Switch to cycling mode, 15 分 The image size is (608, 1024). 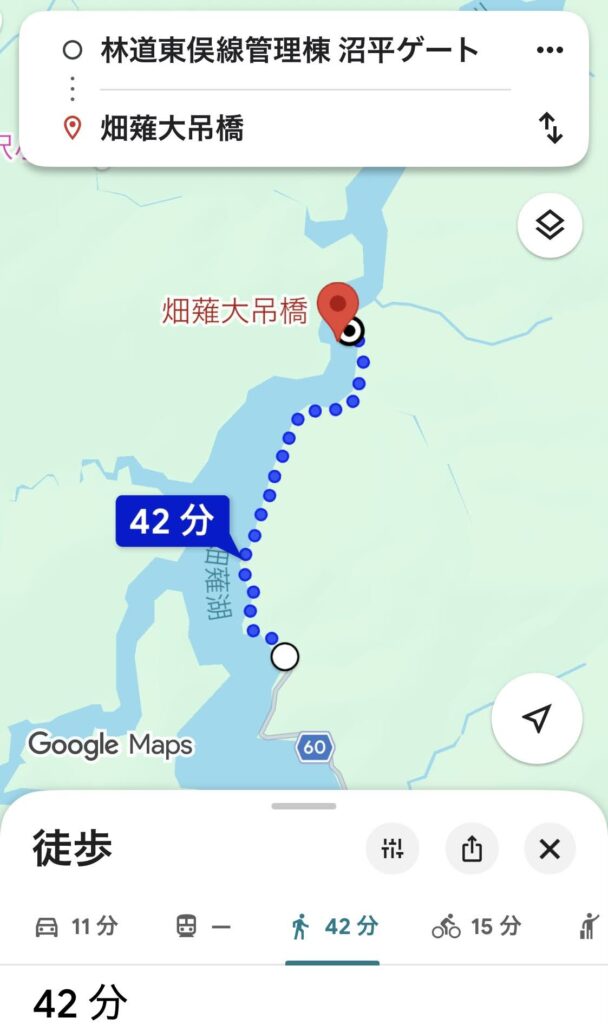tap(476, 927)
